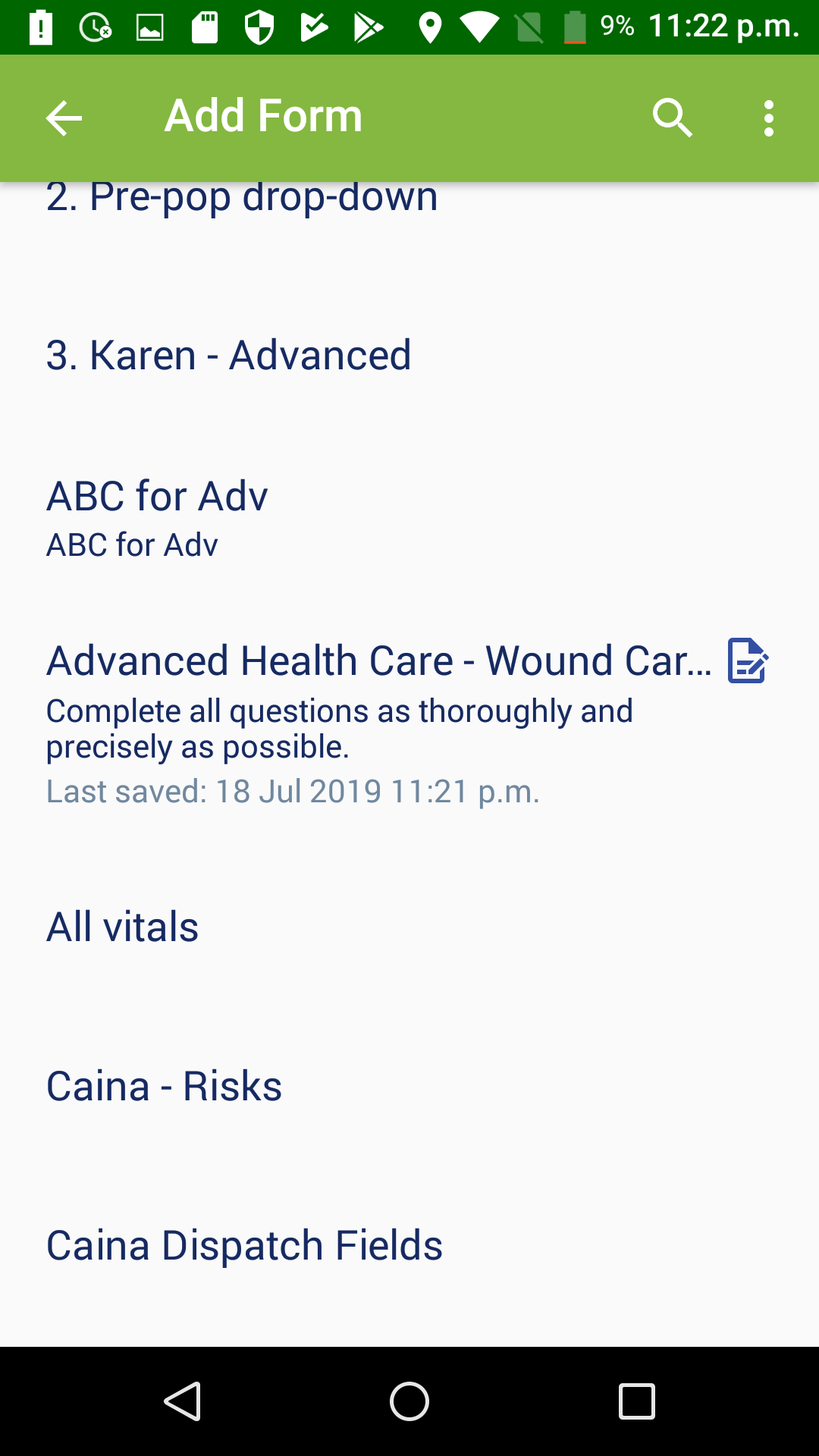Go back using the toolbar arrow

click(x=64, y=118)
